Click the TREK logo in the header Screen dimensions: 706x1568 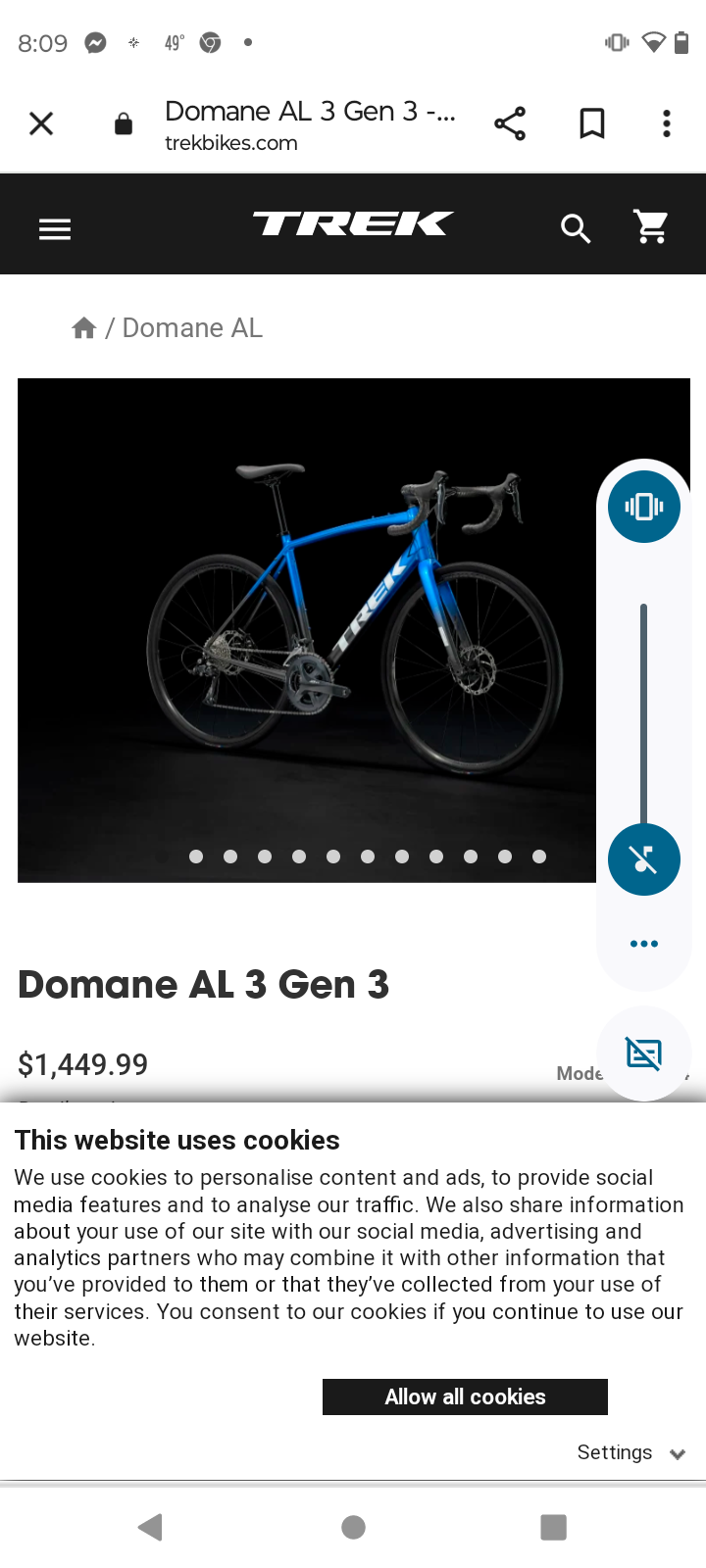[x=352, y=223]
